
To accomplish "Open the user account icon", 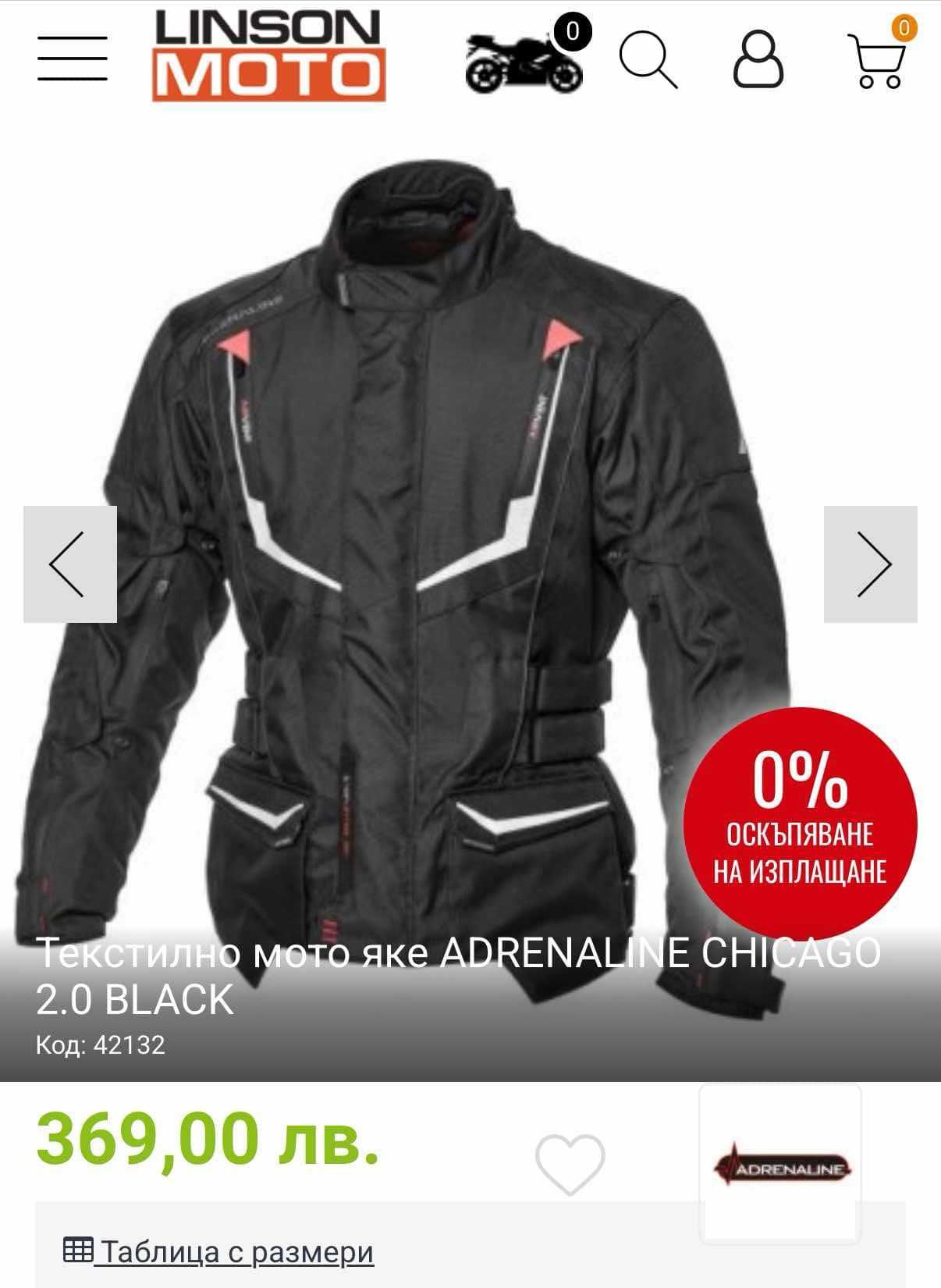I will click(x=758, y=59).
